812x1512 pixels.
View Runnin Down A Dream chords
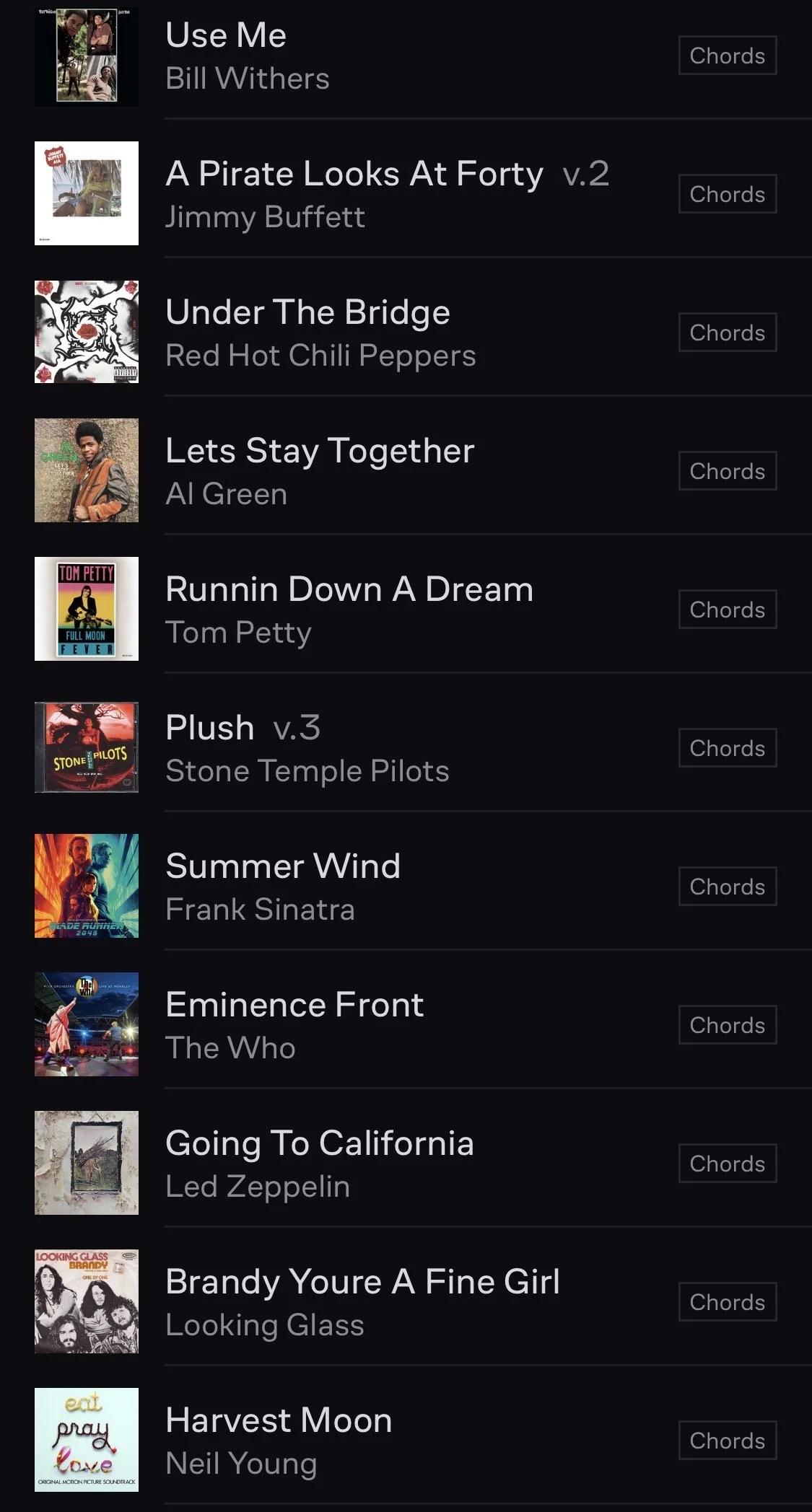coord(727,610)
